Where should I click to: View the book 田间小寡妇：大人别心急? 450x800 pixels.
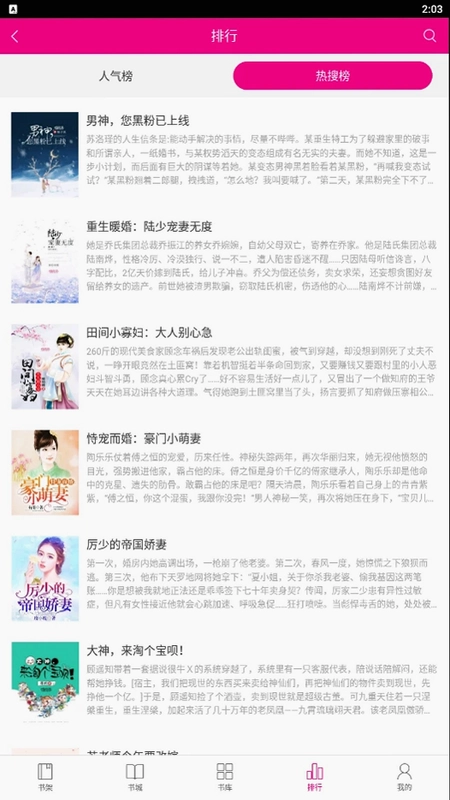tap(225, 366)
